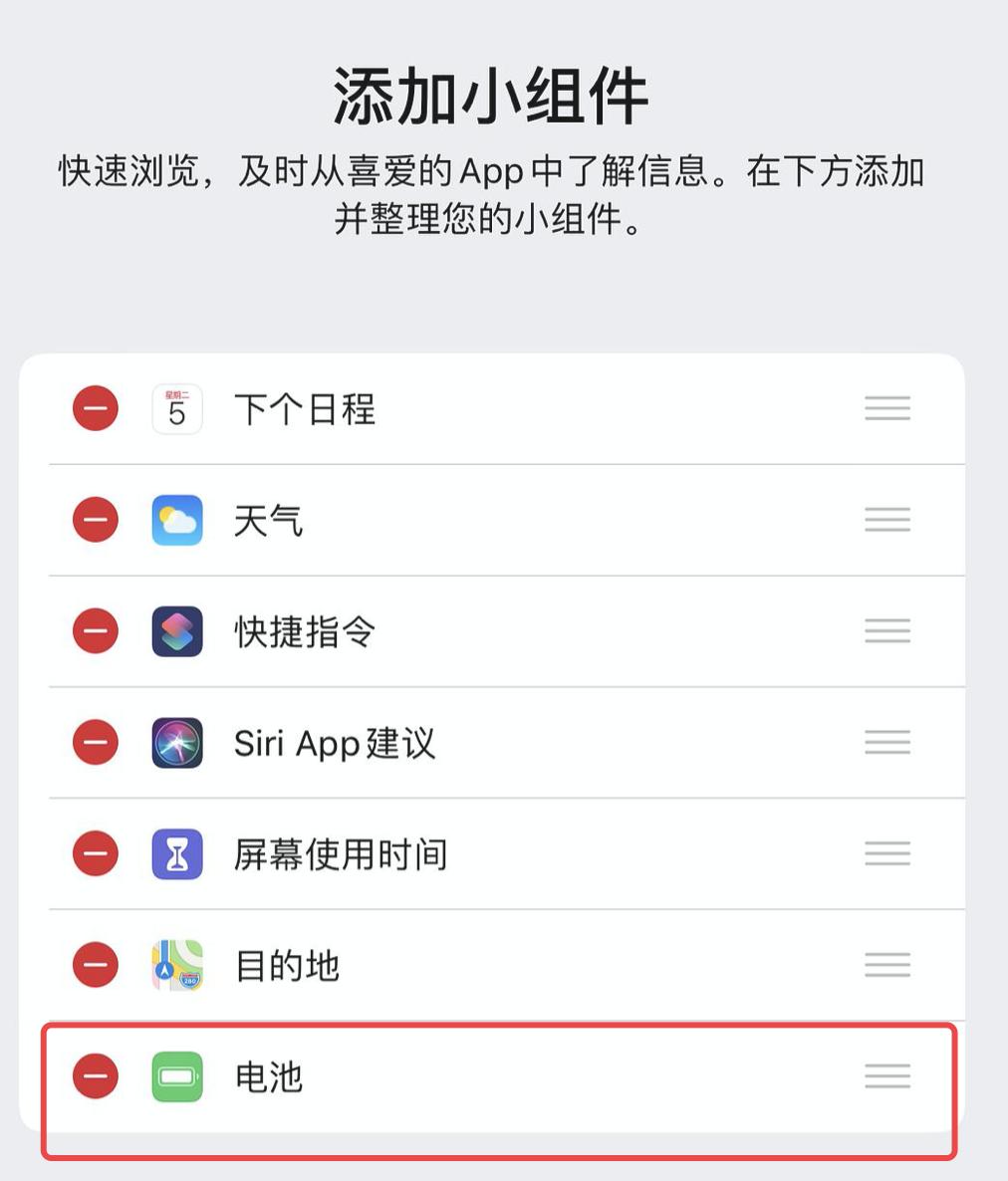Viewport: 1008px width, 1181px height.
Task: Click the reorder handle for 天气
Action: [x=886, y=520]
